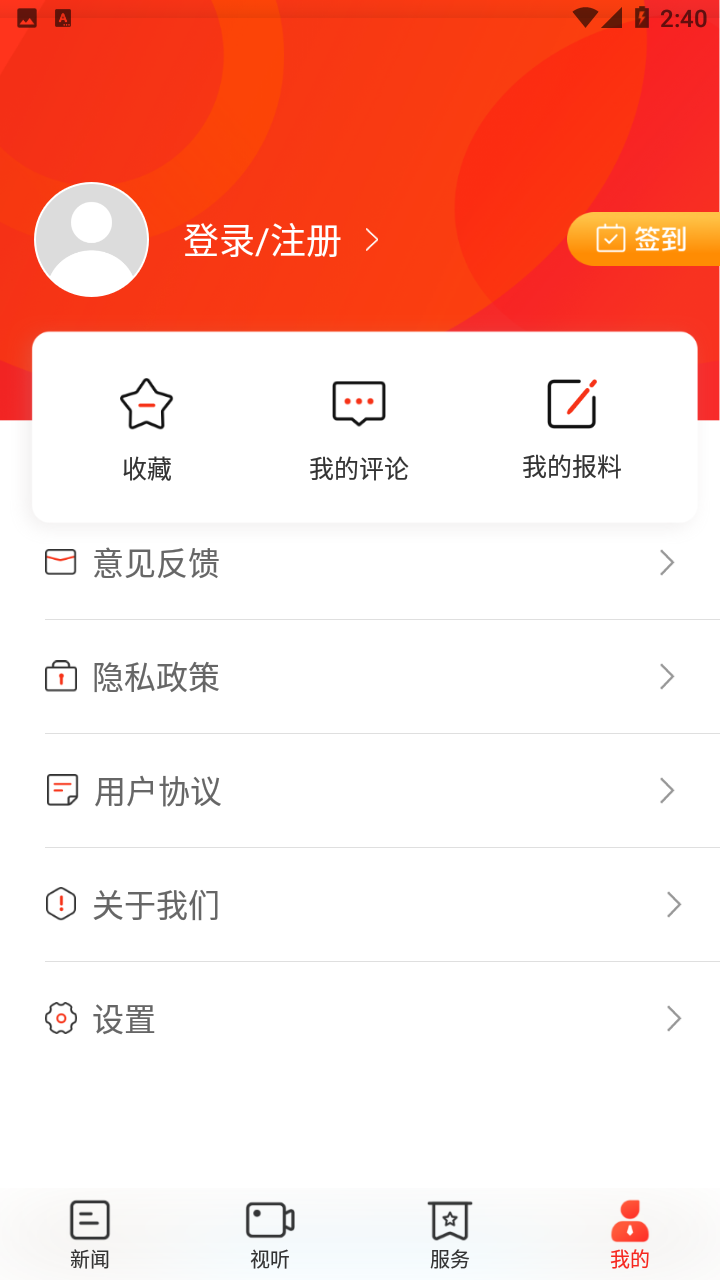The width and height of the screenshot is (720, 1280).
Task: Open the 服务 star badge icon
Action: point(449,1219)
